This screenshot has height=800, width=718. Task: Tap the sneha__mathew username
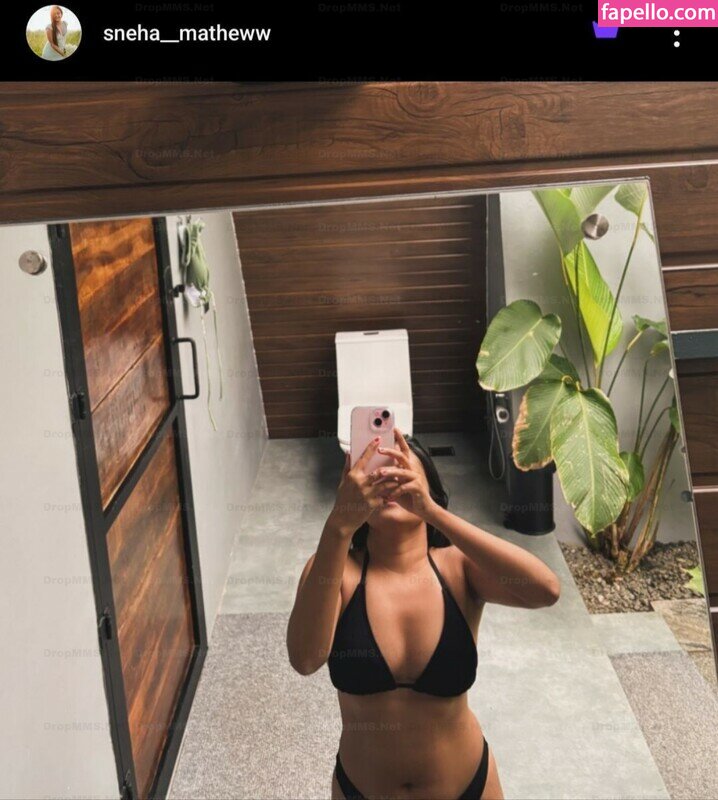coord(187,33)
